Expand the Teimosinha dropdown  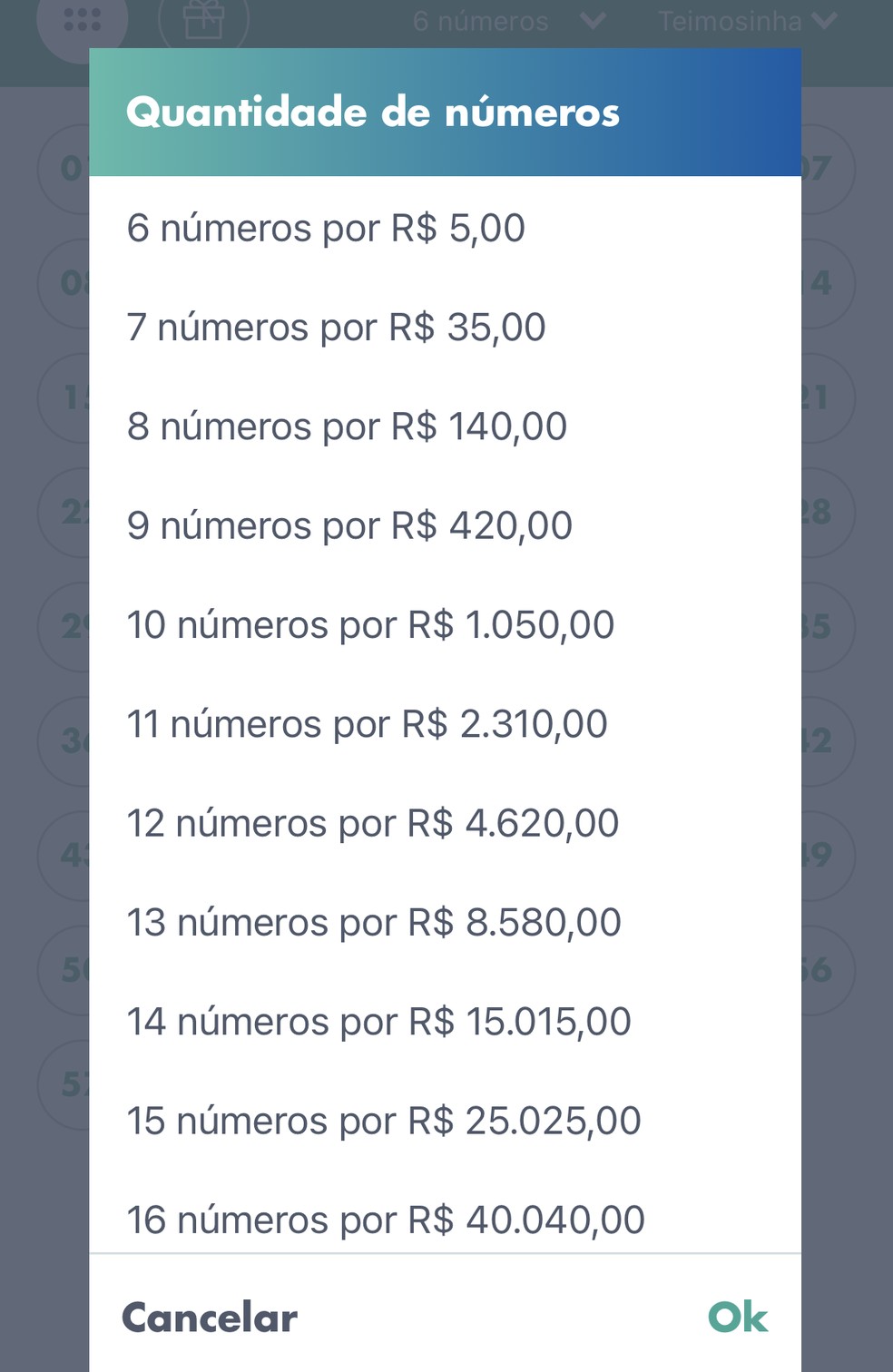click(744, 22)
